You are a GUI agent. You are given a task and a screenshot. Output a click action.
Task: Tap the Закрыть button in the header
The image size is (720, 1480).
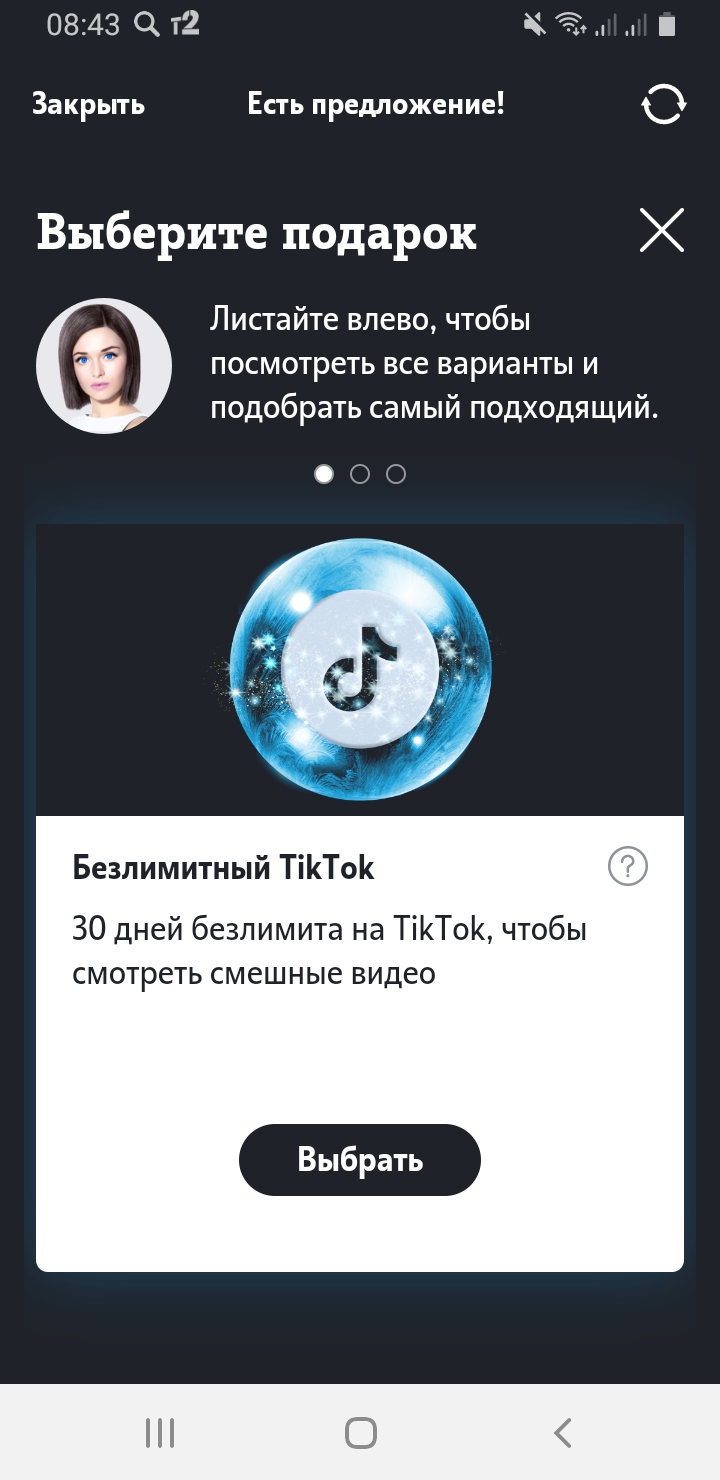pos(89,104)
